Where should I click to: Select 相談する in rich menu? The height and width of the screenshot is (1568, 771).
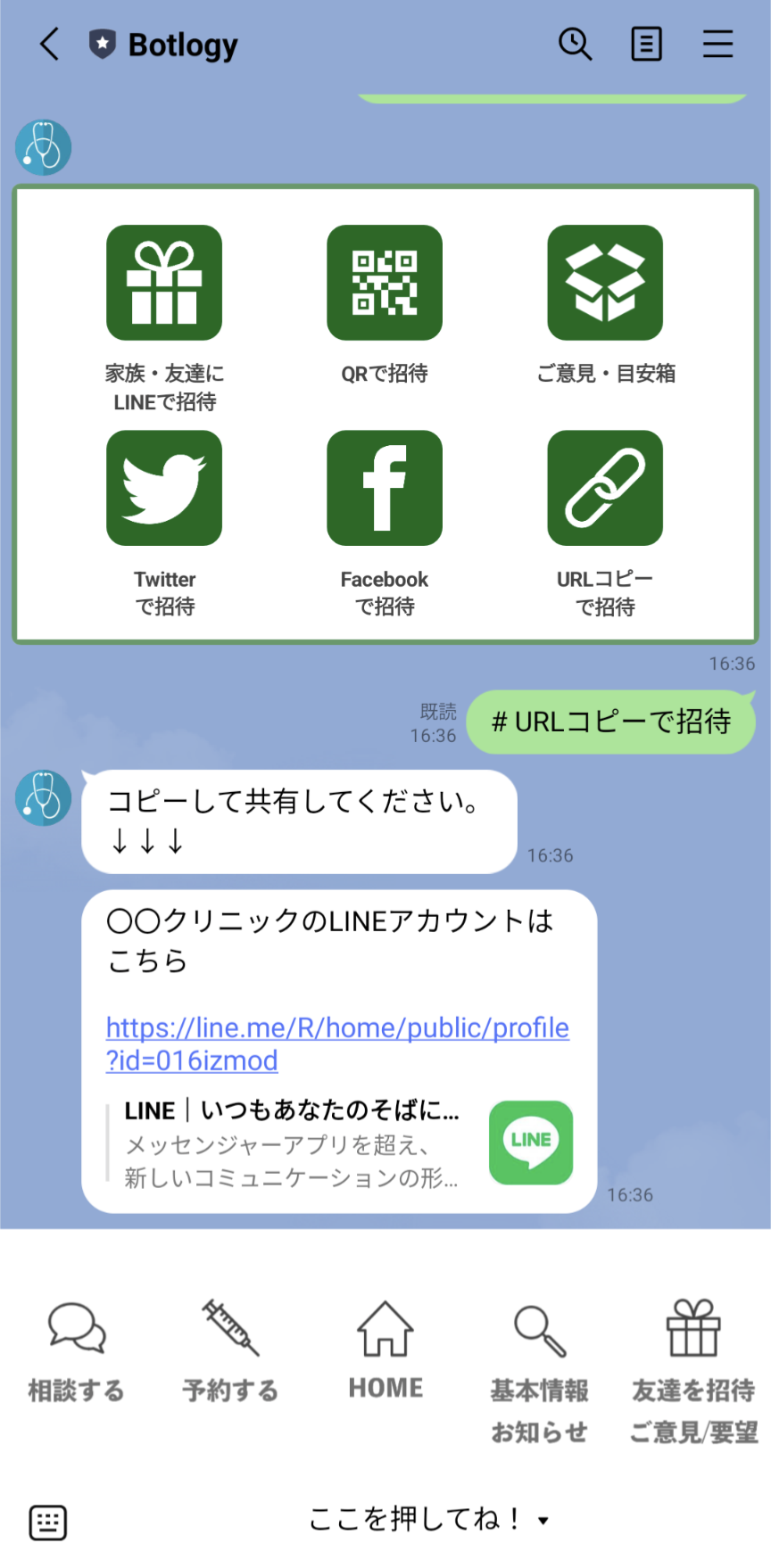coord(77,1351)
